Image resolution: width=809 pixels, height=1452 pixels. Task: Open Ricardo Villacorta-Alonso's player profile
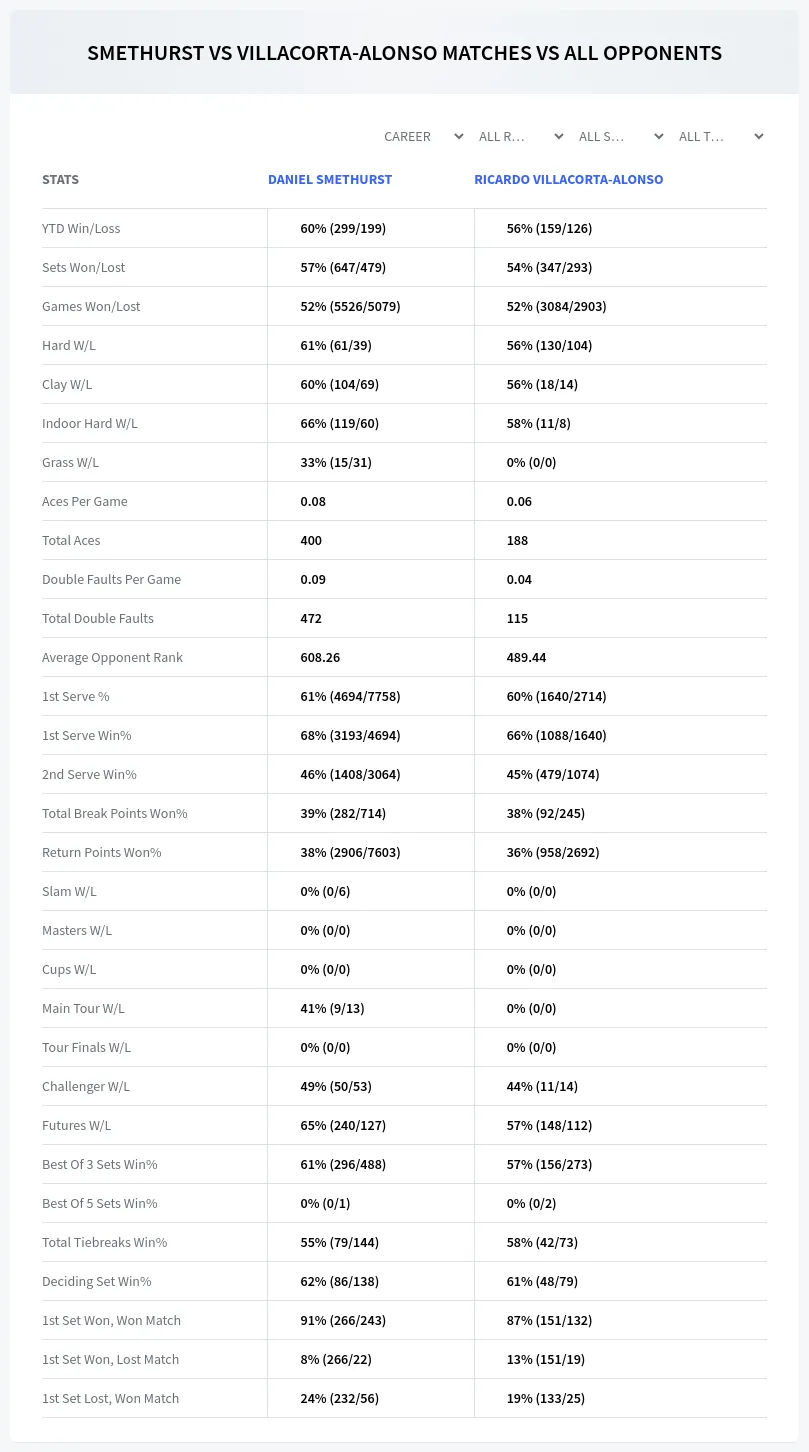pos(569,180)
